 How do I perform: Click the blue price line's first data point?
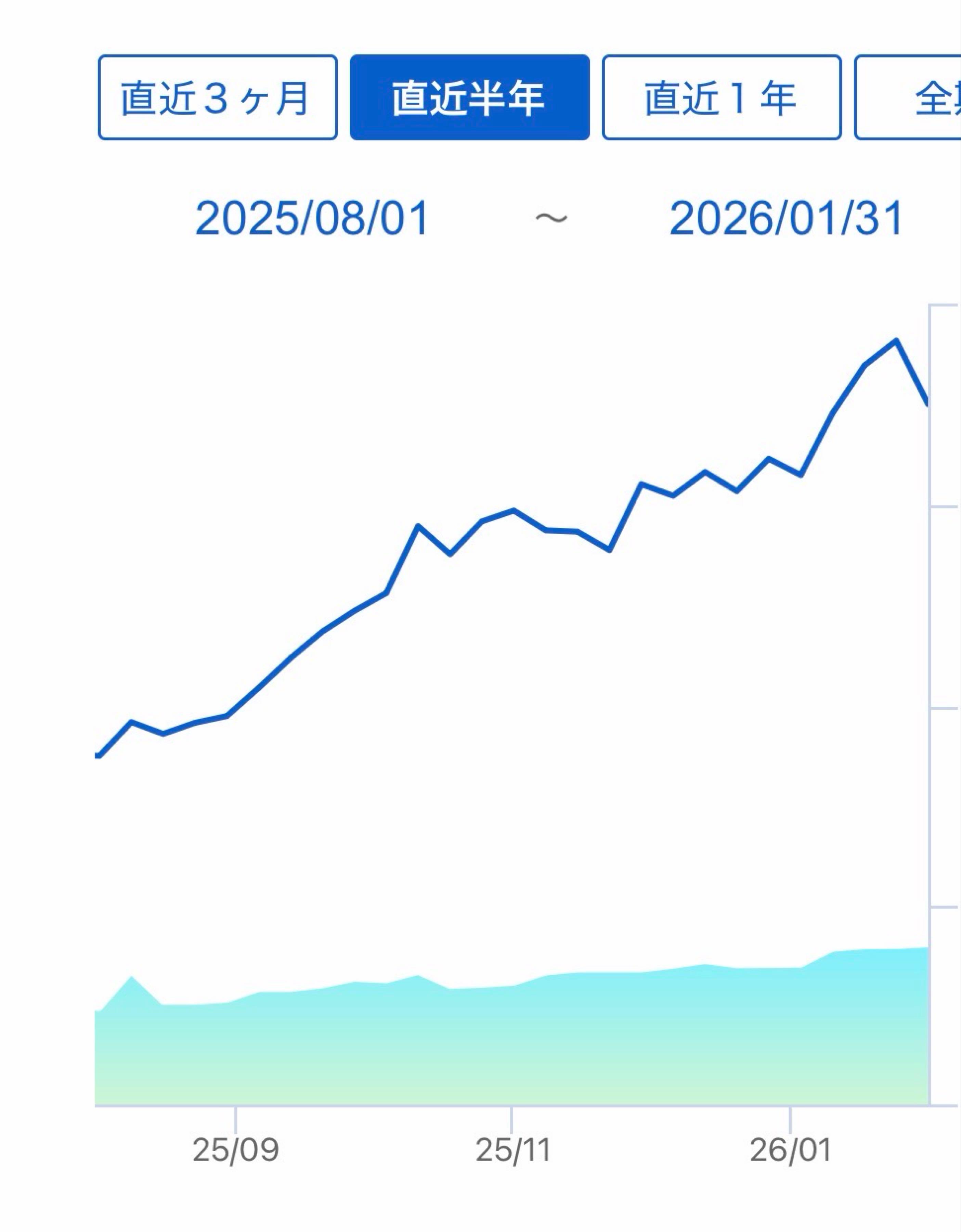[x=97, y=756]
